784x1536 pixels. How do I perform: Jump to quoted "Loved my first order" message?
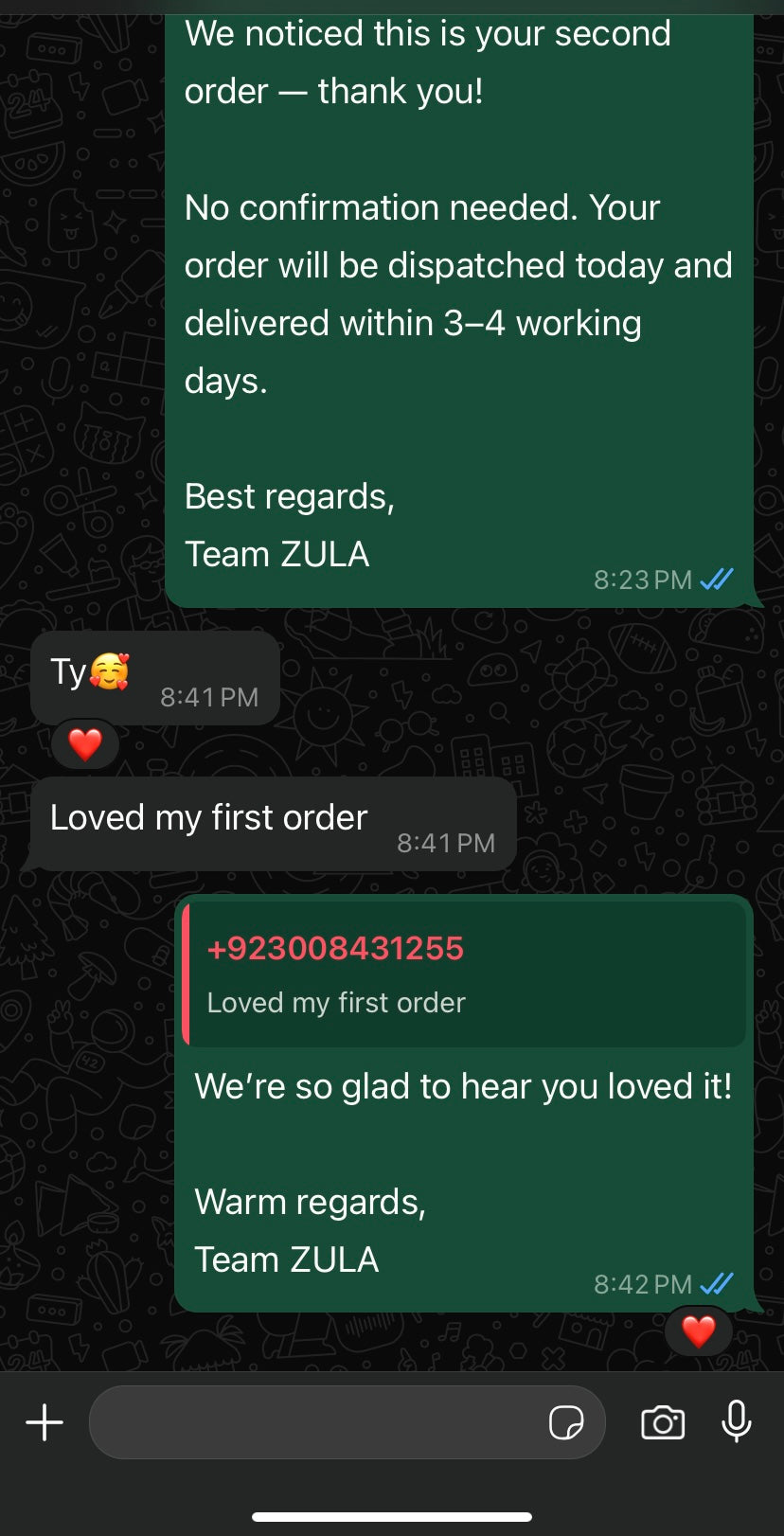pos(464,975)
